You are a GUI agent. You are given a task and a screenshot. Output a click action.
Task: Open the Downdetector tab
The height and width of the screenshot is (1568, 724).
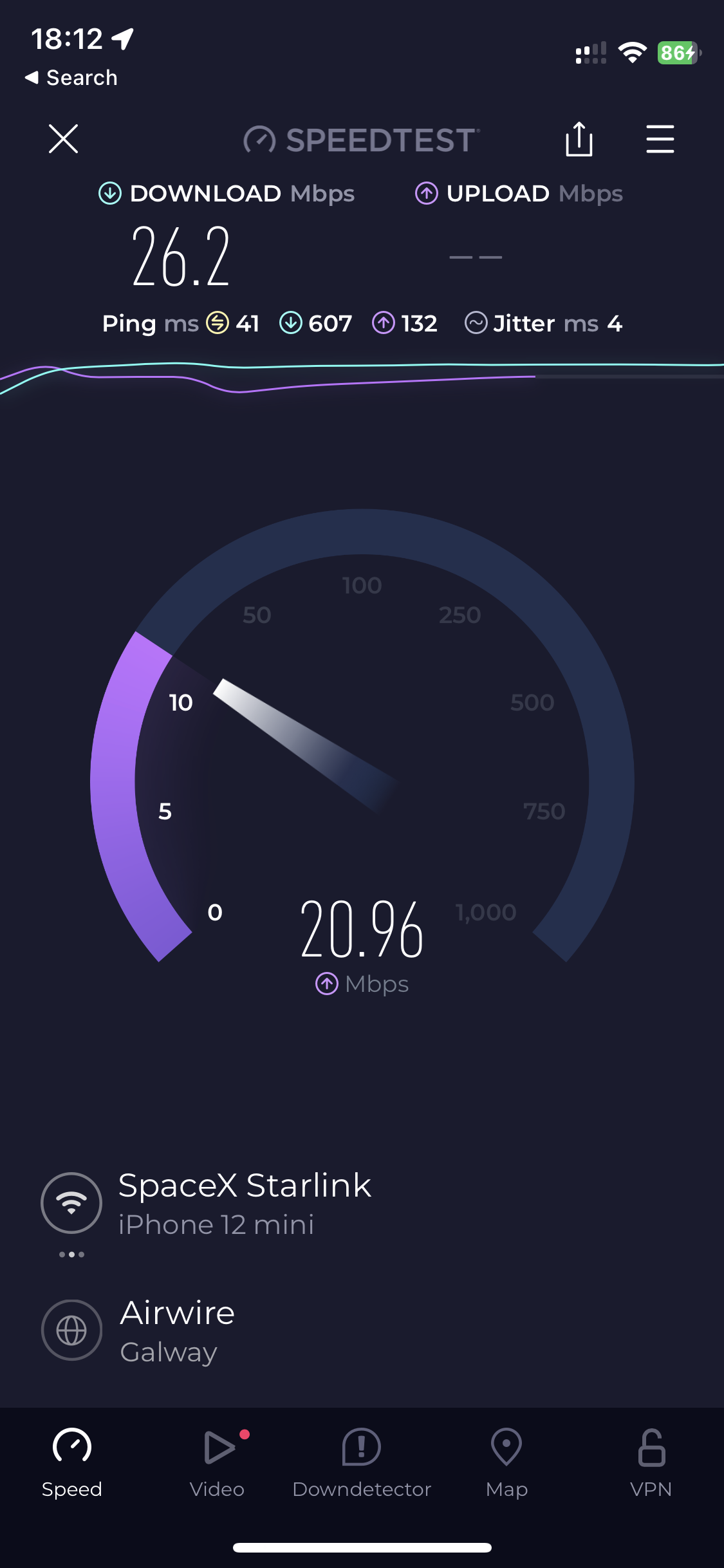click(x=362, y=1462)
